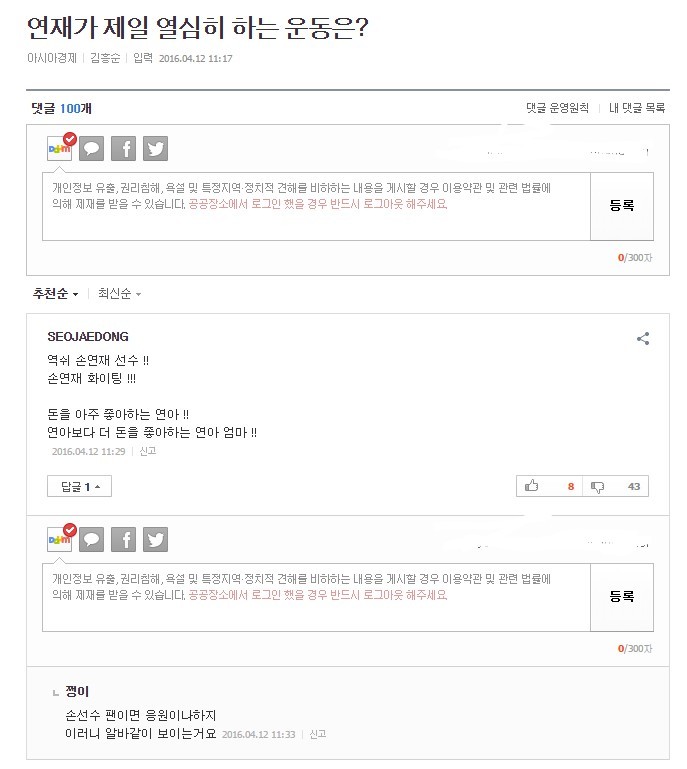Select speech-bubble login icon in top comment box
The image size is (687, 769).
pyautogui.click(x=91, y=149)
